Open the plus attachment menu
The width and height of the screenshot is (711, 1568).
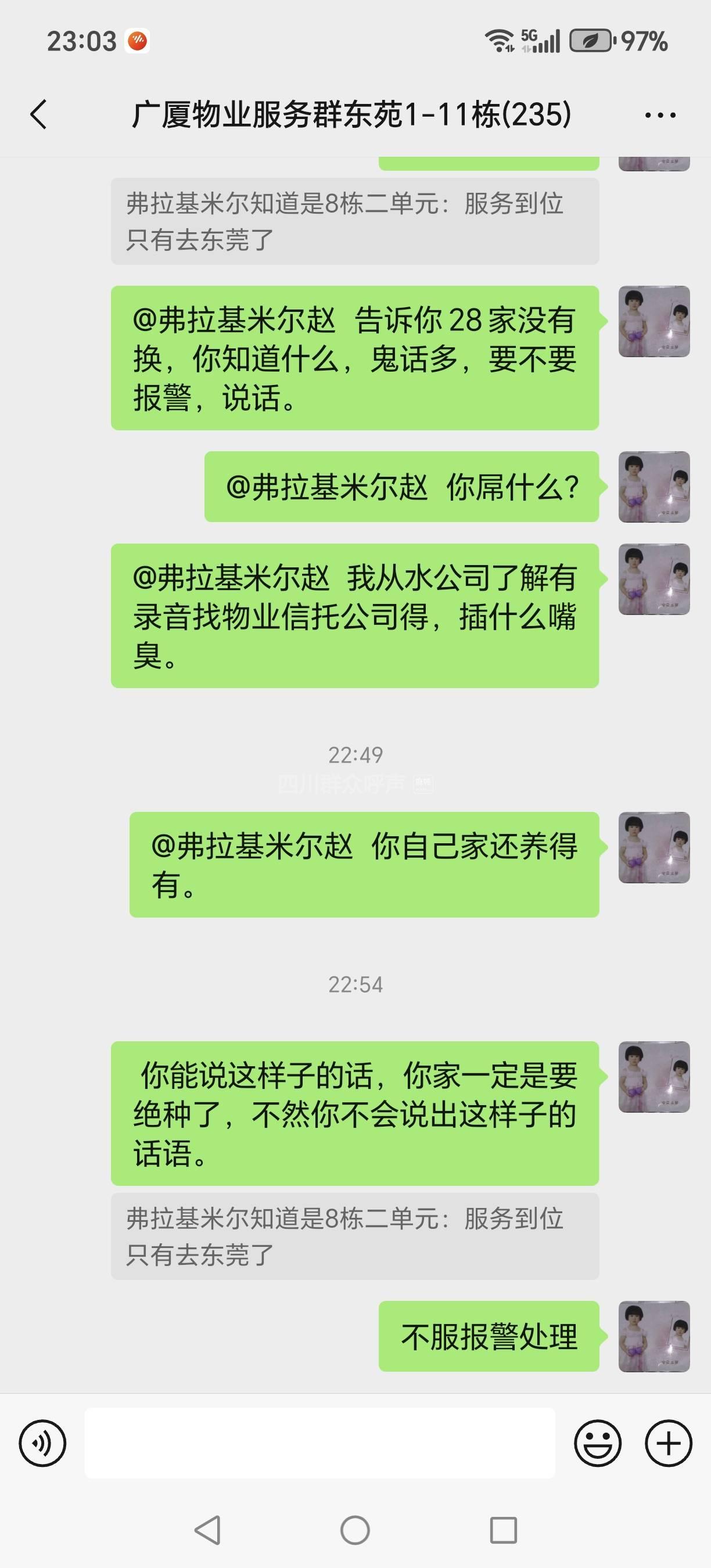pyautogui.click(x=668, y=1443)
